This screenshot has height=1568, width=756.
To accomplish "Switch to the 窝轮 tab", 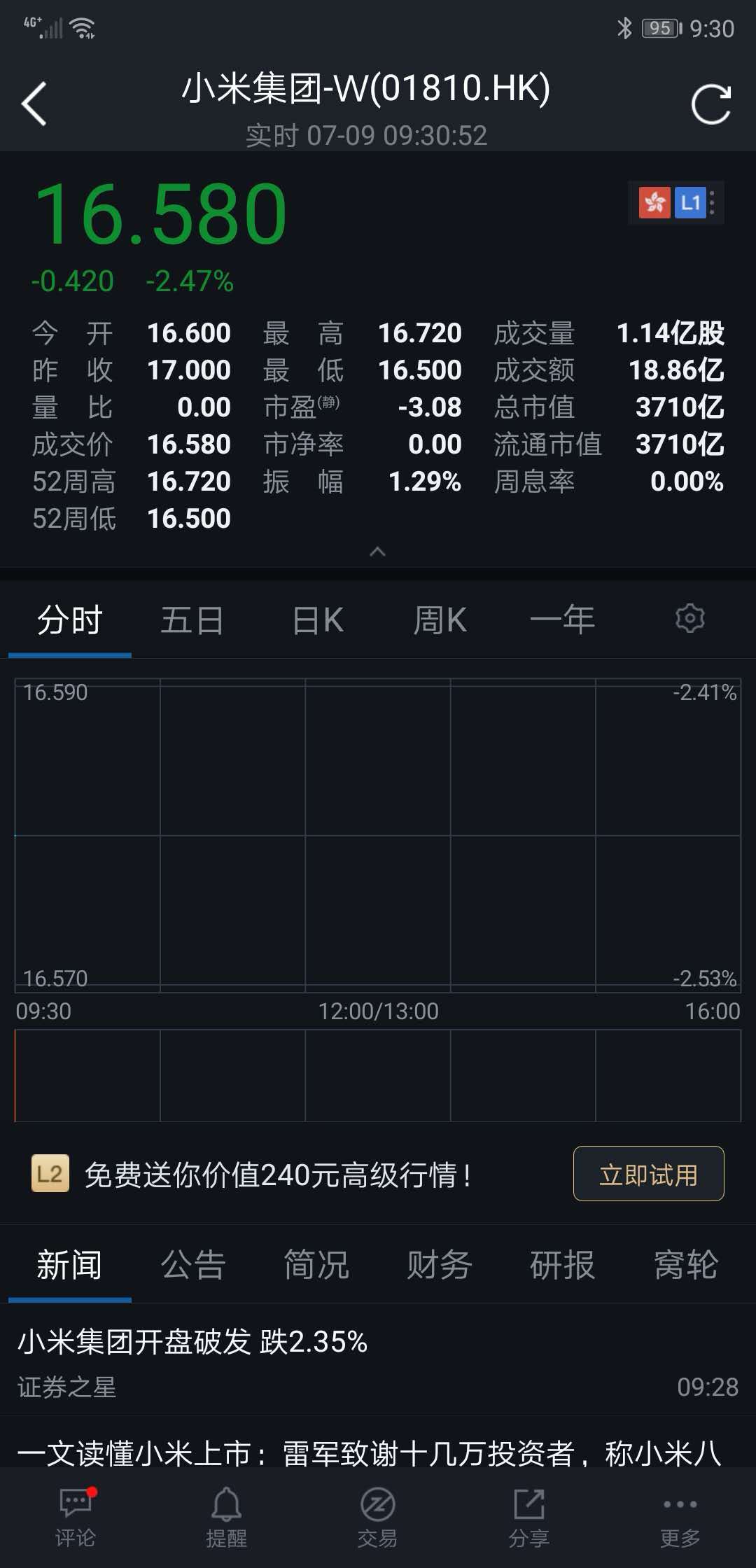I will (685, 1265).
